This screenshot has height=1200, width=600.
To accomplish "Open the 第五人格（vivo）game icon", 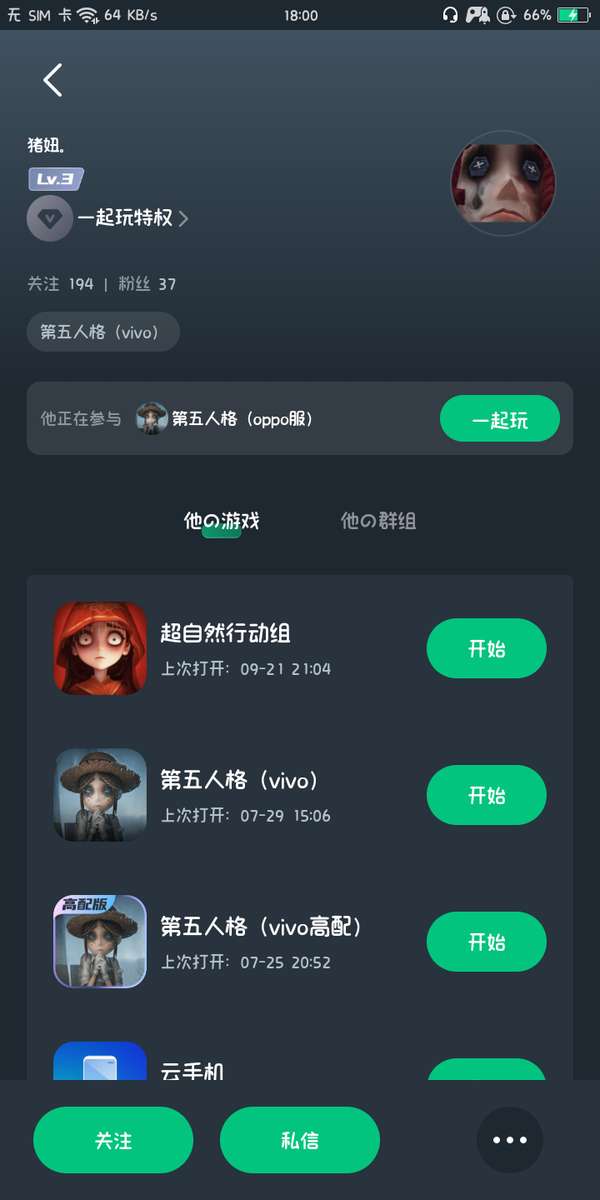I will tap(100, 795).
